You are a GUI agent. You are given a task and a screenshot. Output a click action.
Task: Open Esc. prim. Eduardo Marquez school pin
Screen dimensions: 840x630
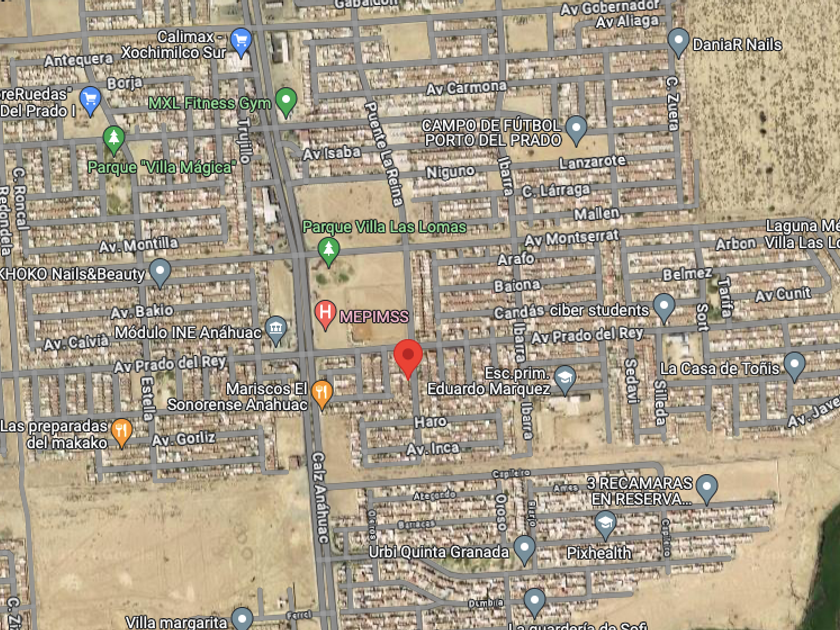coord(565,380)
